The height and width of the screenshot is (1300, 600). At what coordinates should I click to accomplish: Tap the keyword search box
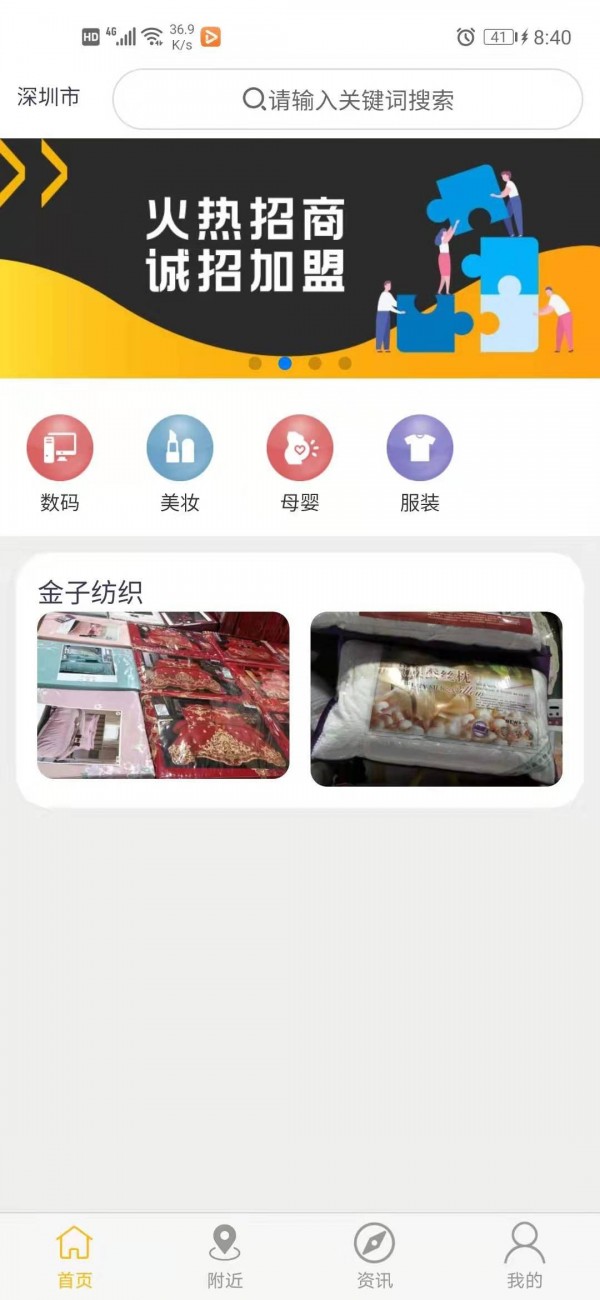pyautogui.click(x=347, y=100)
